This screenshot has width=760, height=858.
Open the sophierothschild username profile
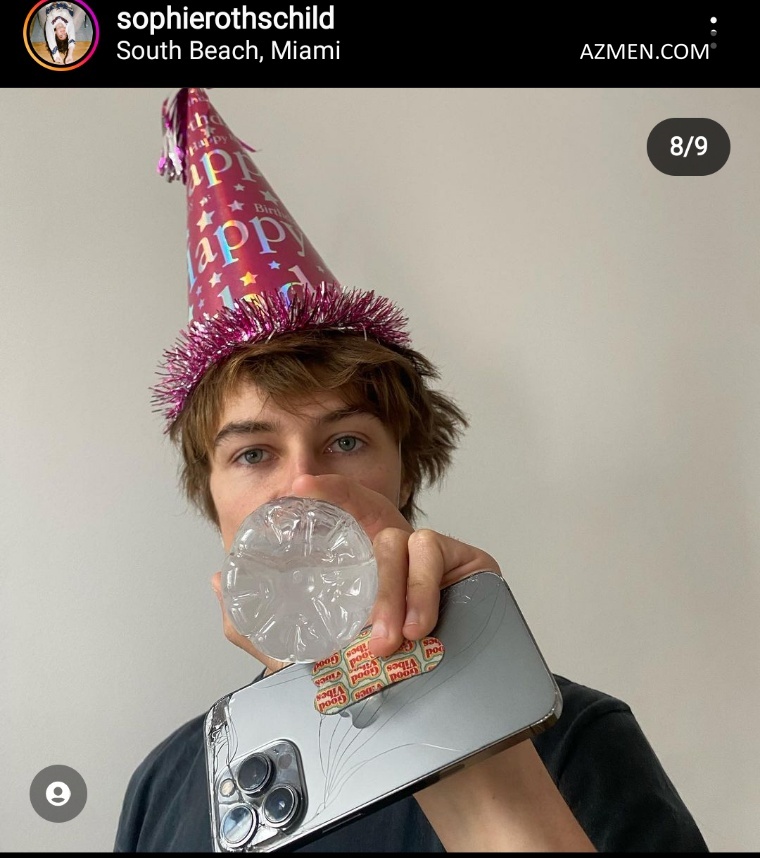click(225, 18)
